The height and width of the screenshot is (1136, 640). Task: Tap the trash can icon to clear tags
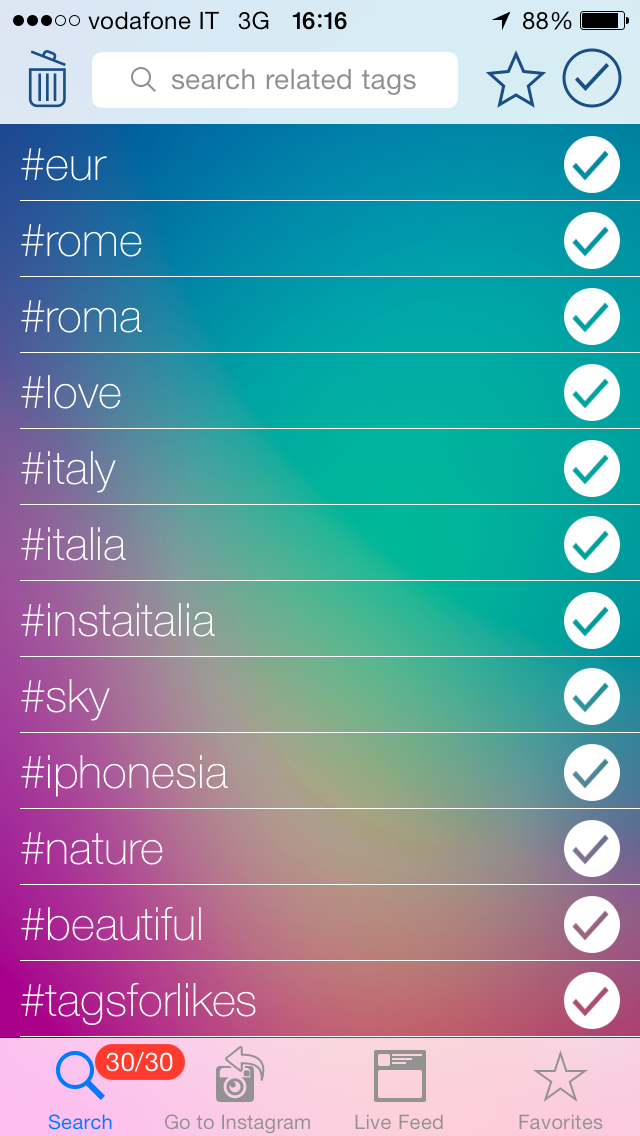click(x=47, y=79)
